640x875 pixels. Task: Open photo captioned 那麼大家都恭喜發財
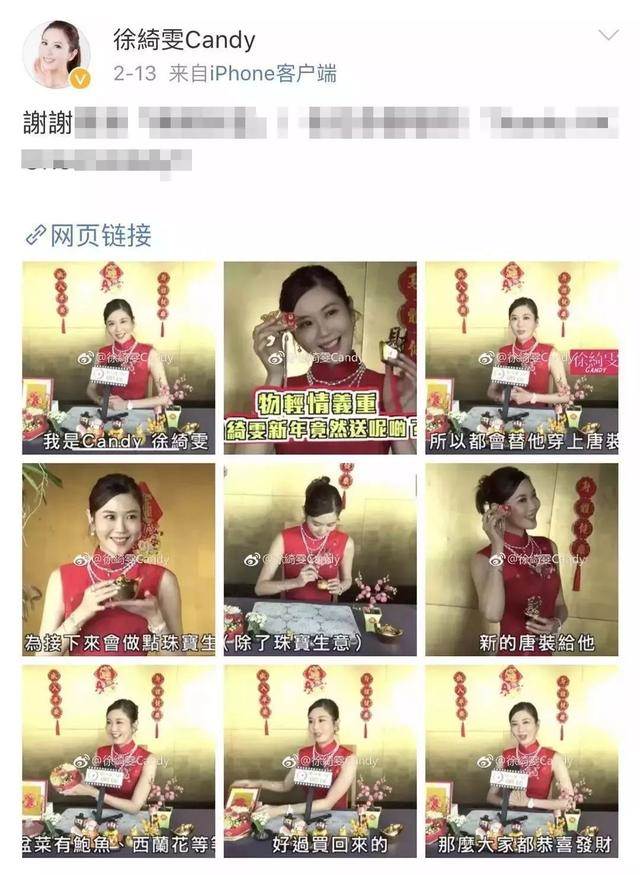click(x=521, y=760)
